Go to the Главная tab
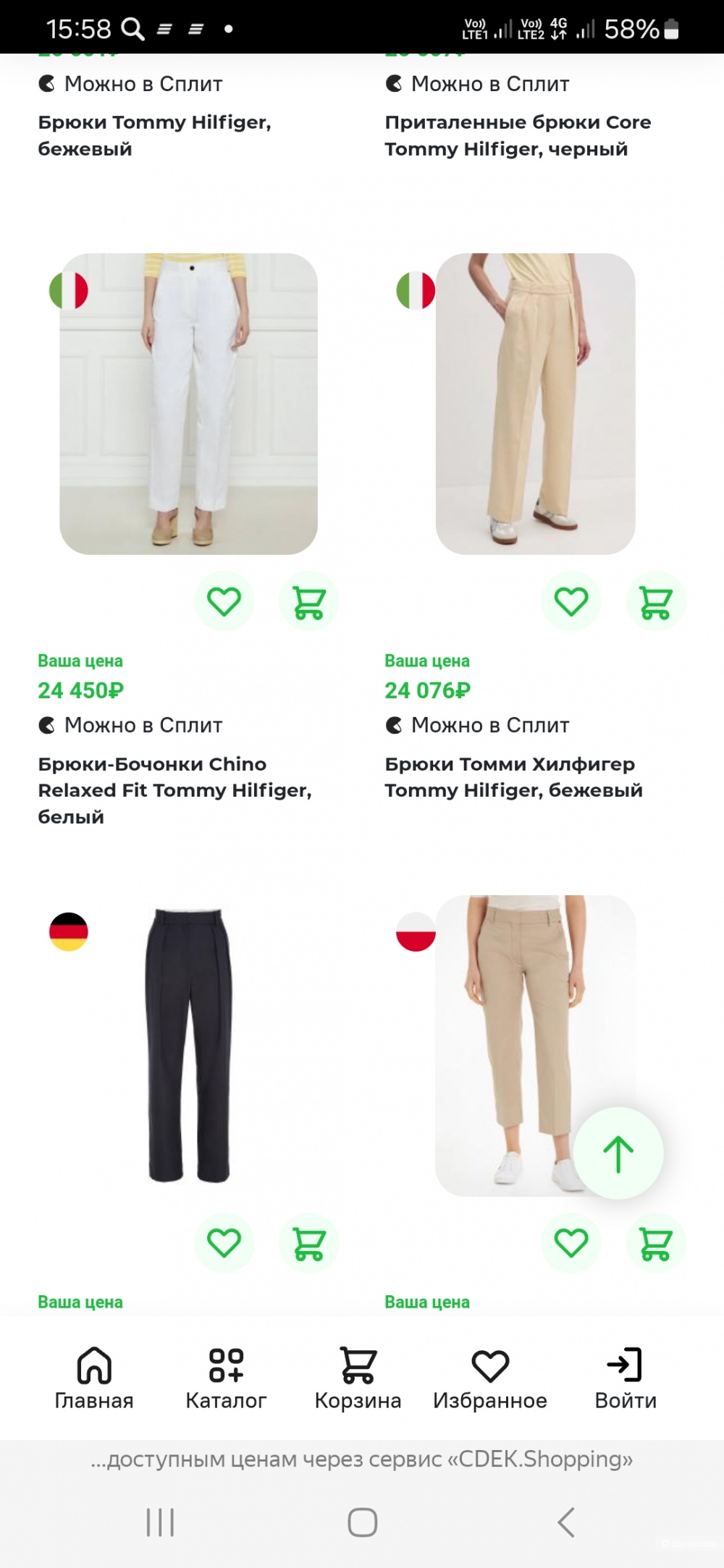Viewport: 724px width, 1568px height. [94, 1379]
